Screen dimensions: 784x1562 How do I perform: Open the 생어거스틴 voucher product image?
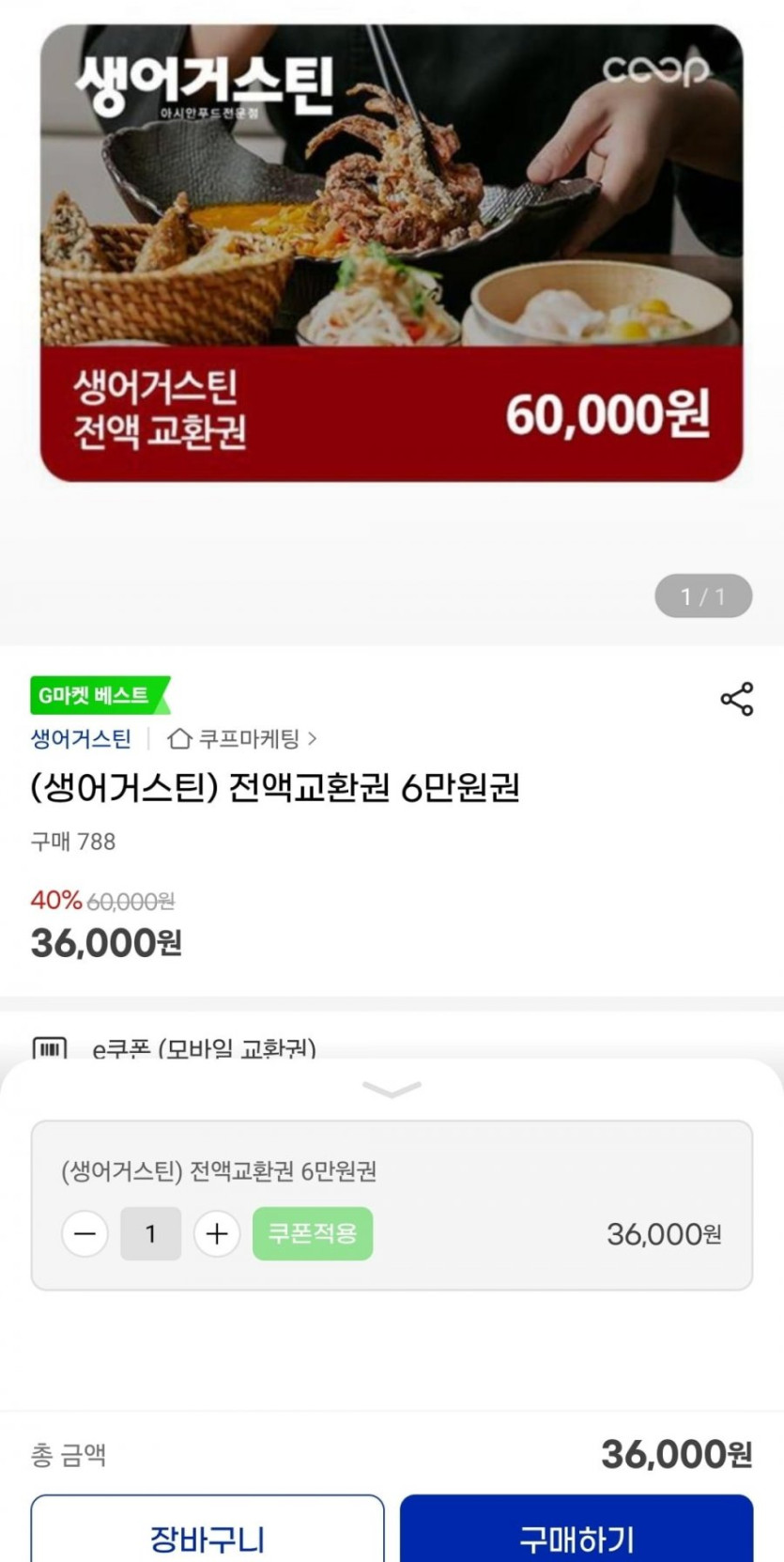[x=392, y=254]
